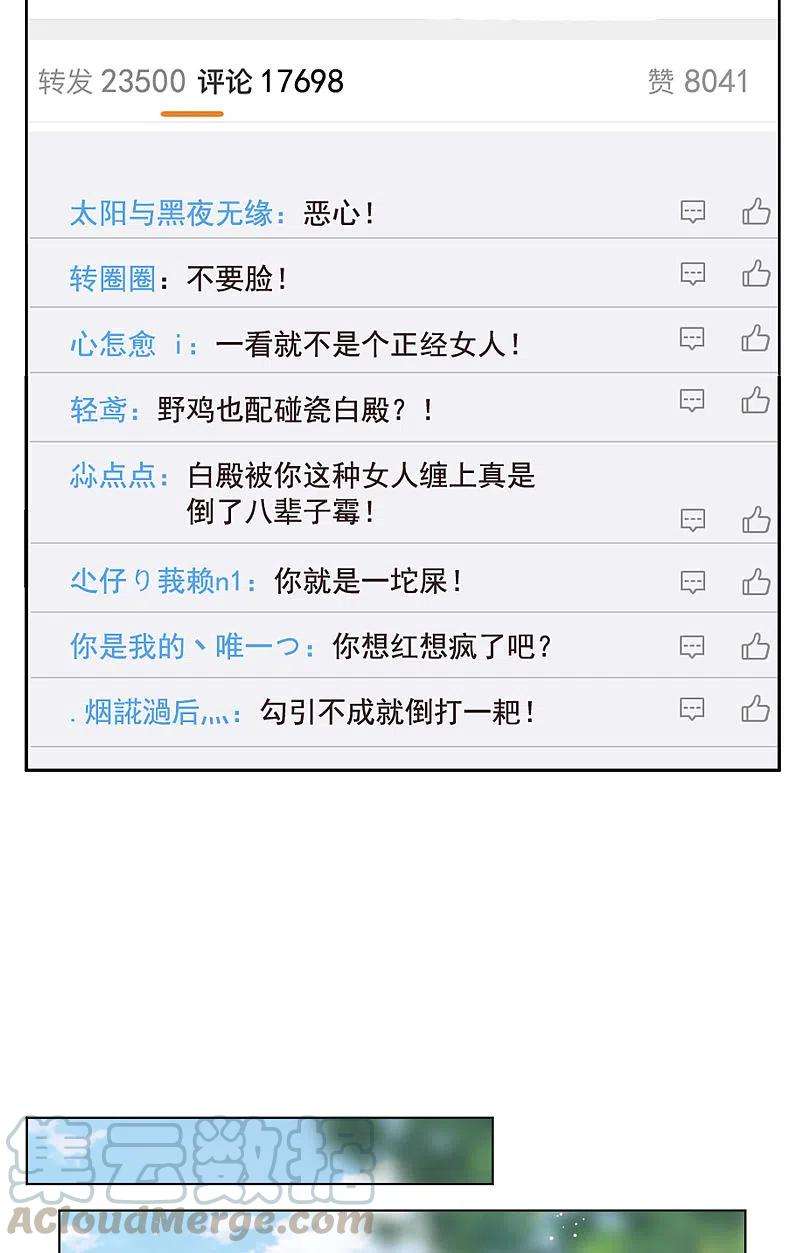
Task: Toggle like on 太阳与黑夜无缘's comment
Action: coord(755,212)
